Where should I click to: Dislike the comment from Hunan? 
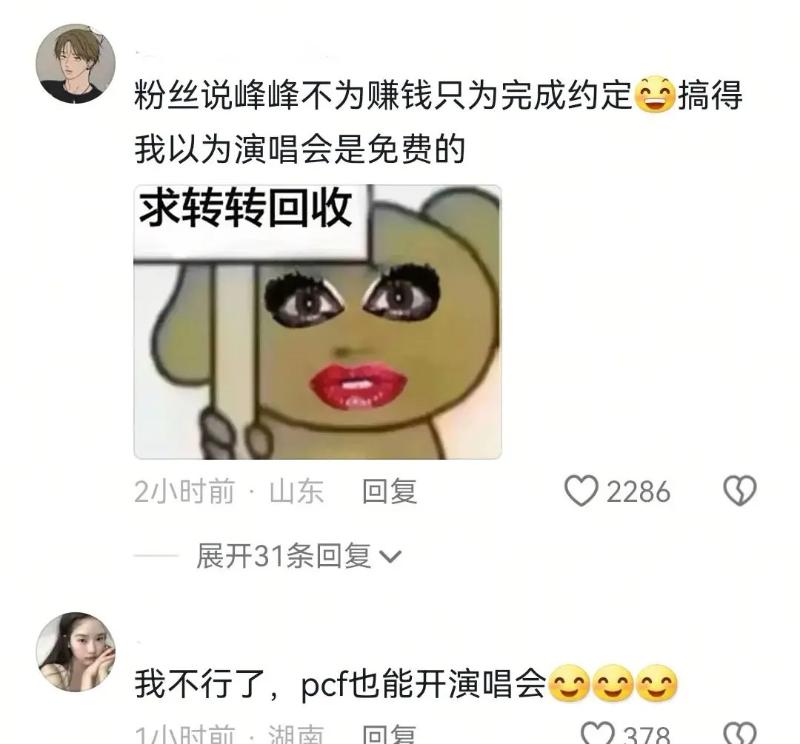(739, 737)
